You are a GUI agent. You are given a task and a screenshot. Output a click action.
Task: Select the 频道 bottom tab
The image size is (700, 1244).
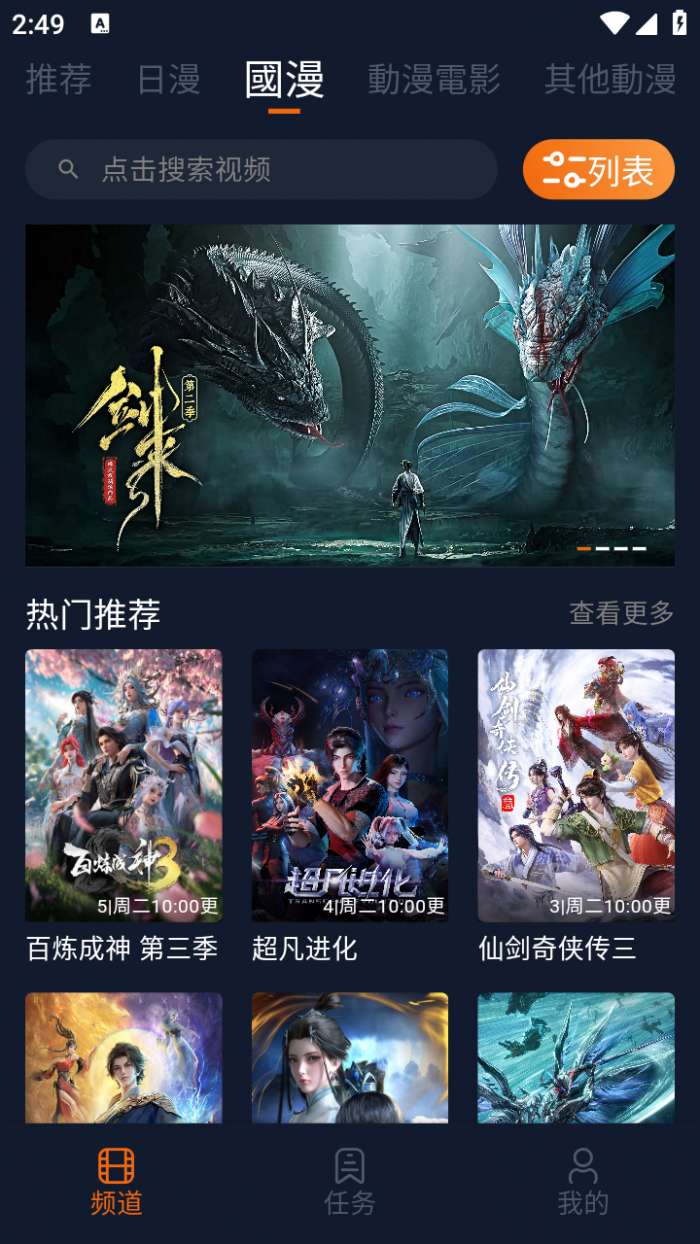[x=116, y=1182]
